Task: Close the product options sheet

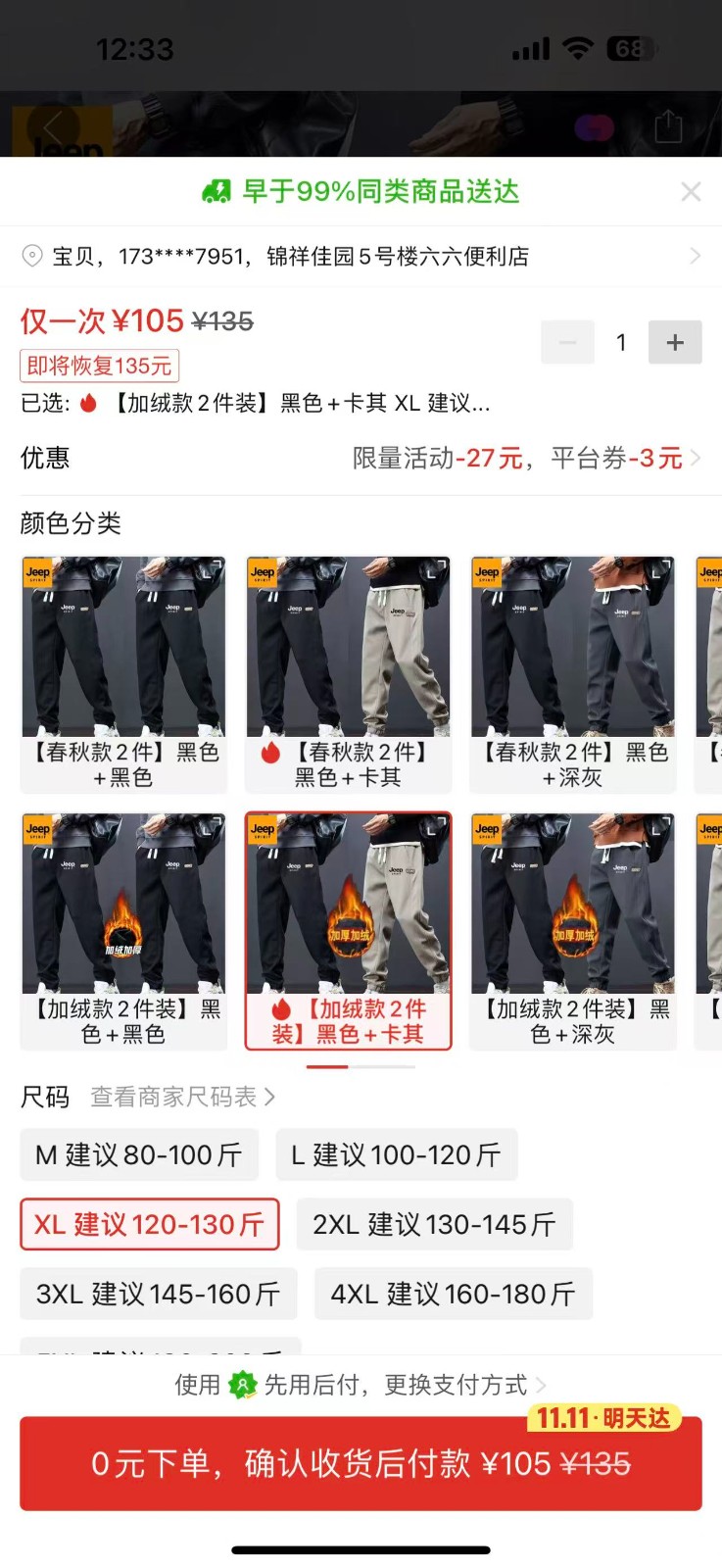Action: point(691,192)
